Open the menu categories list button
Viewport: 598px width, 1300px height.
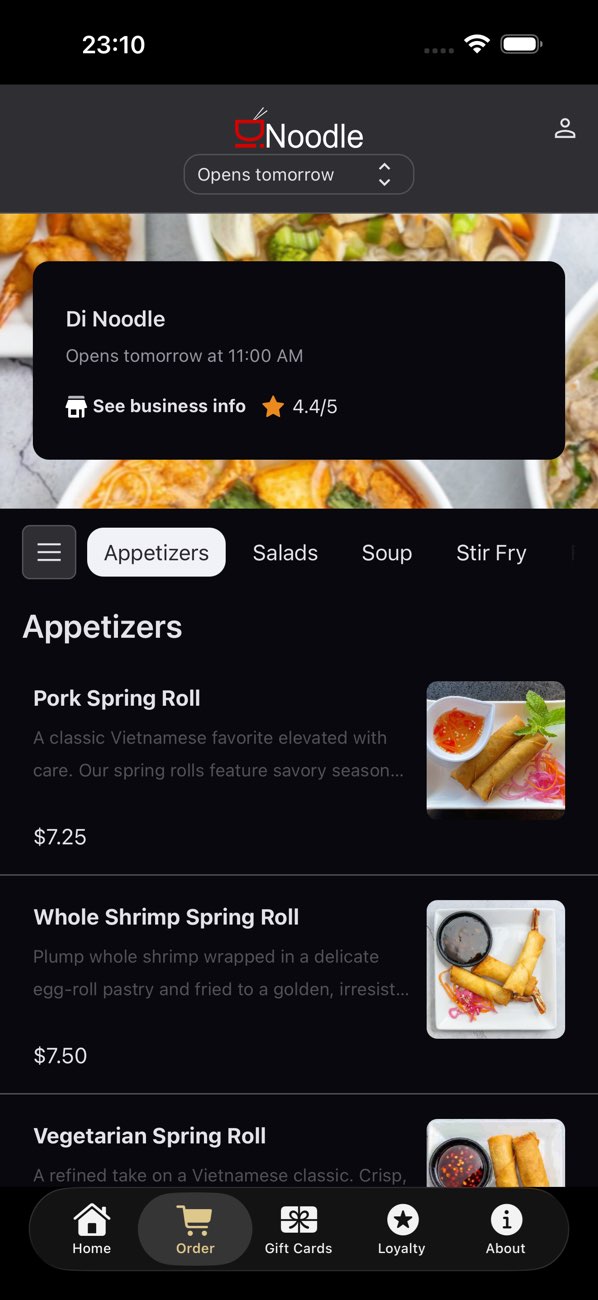tap(49, 552)
